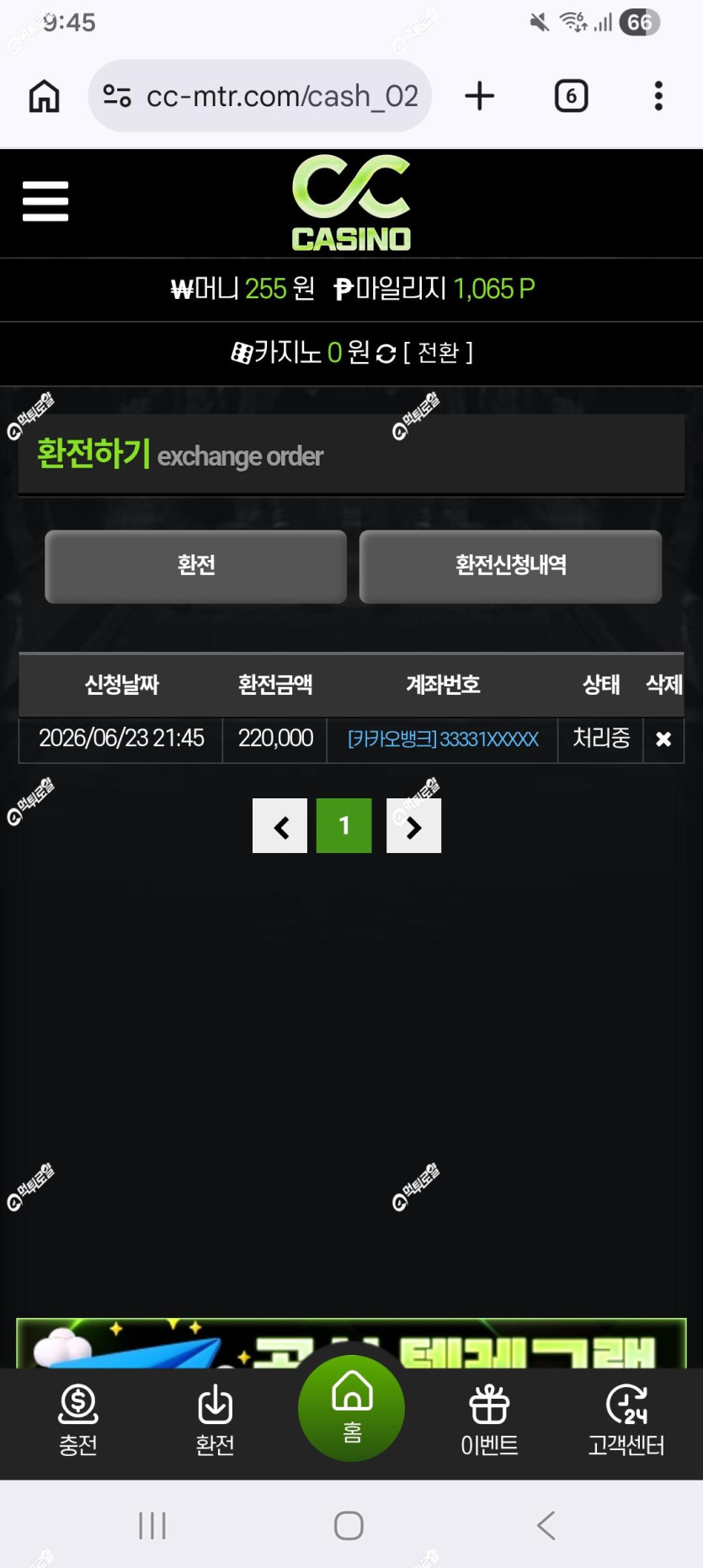Tap the 전환 convert link
This screenshot has width=703, height=1568.
[438, 352]
